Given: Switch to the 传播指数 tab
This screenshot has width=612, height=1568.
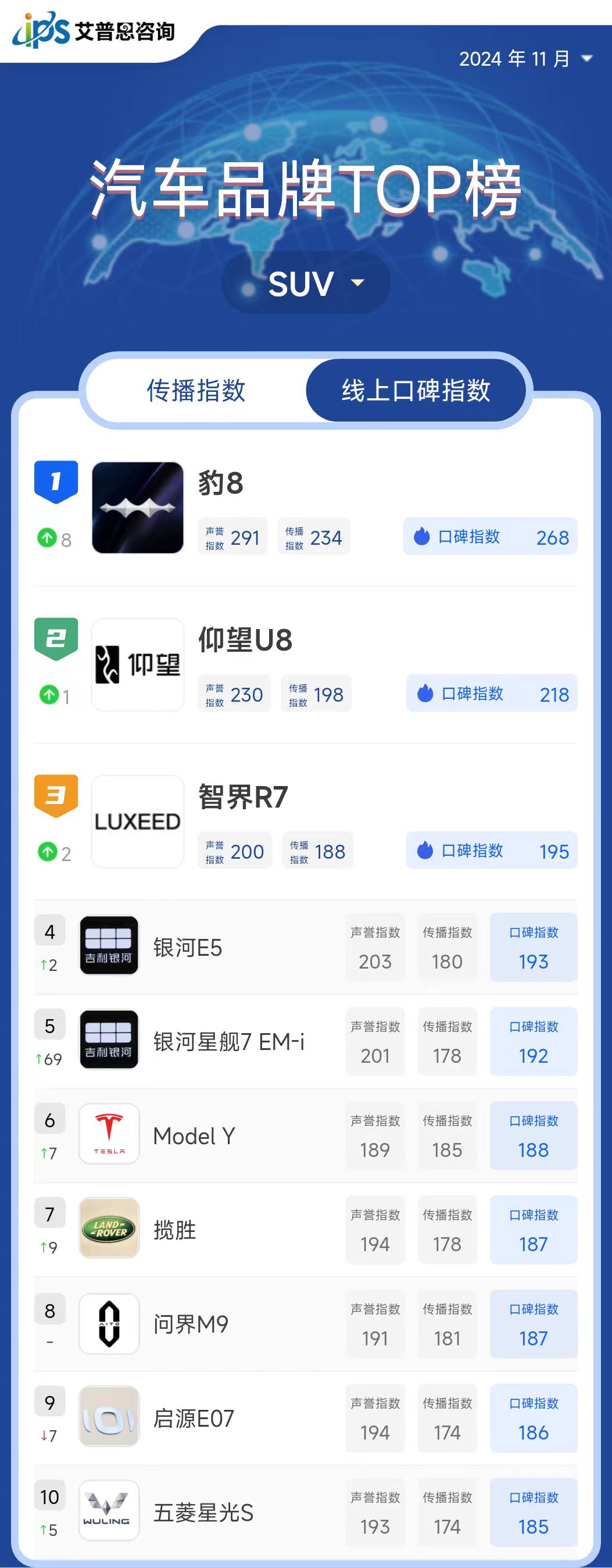Looking at the screenshot, I should pos(196,390).
